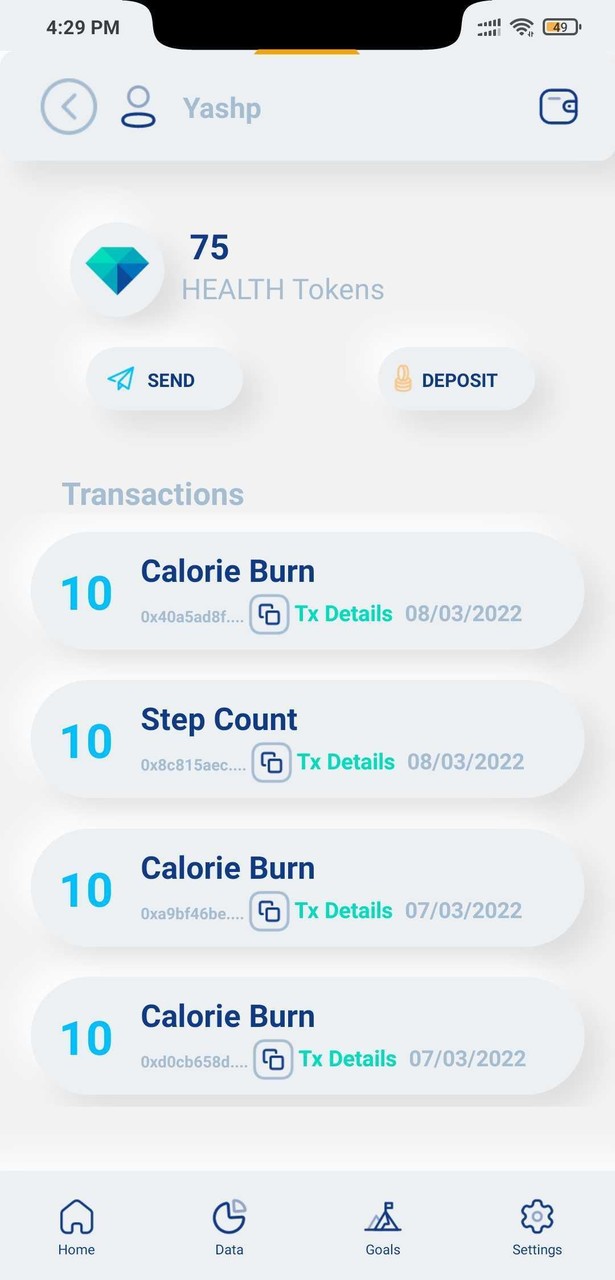615x1280 pixels.
Task: Open Tx Details for hash 0xa9bf46be
Action: coord(344,910)
